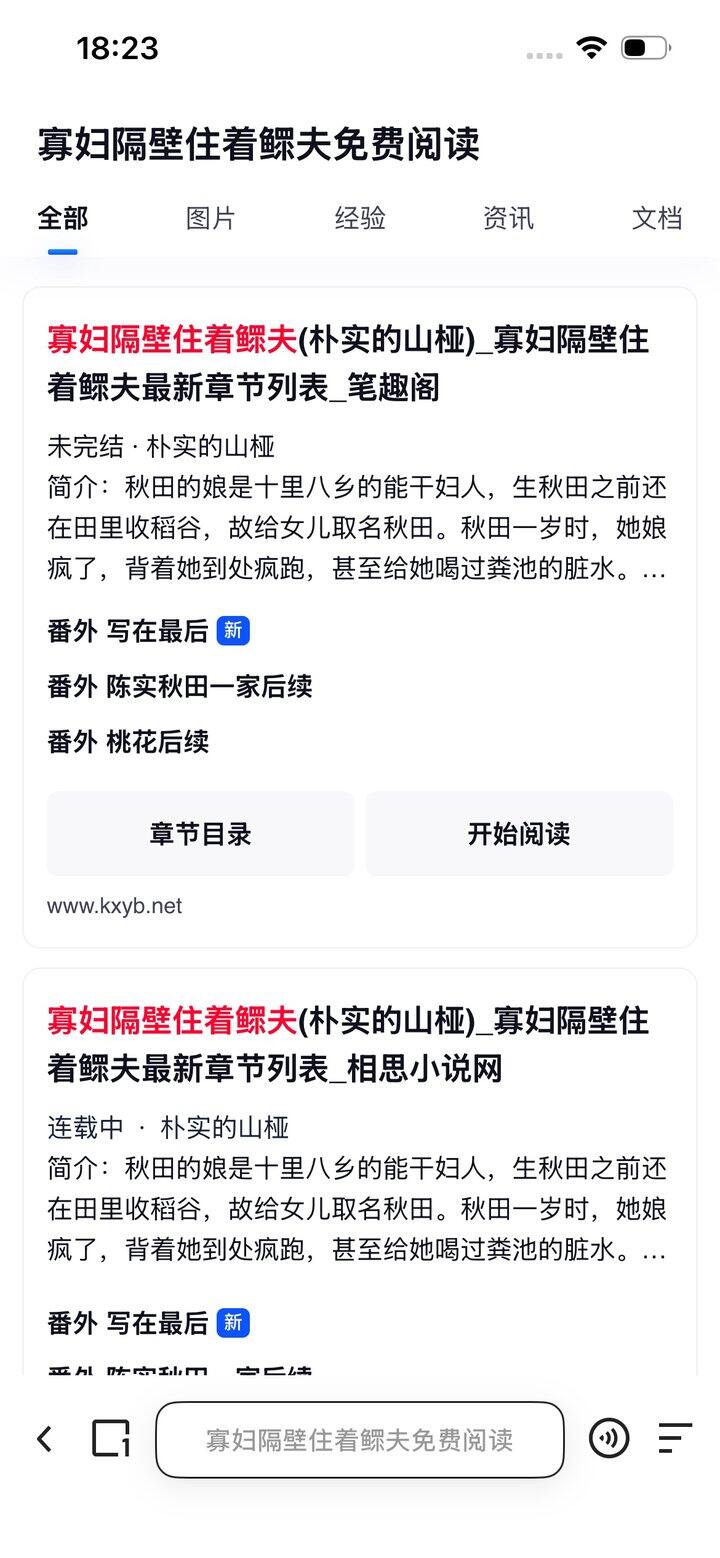
Task: Select the 全部 tab
Action: tap(62, 218)
